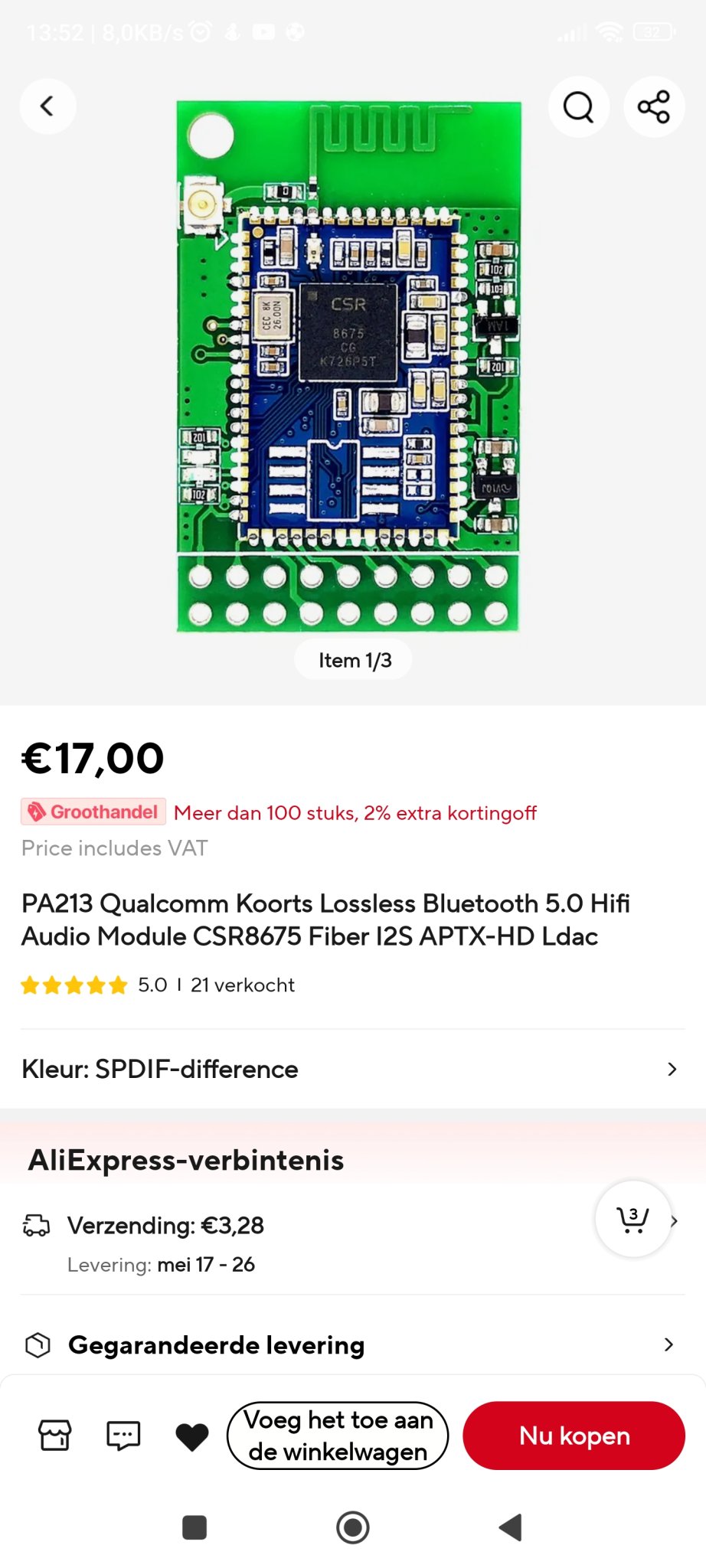The height and width of the screenshot is (1568, 706).
Task: Share this product listing
Action: tap(654, 106)
